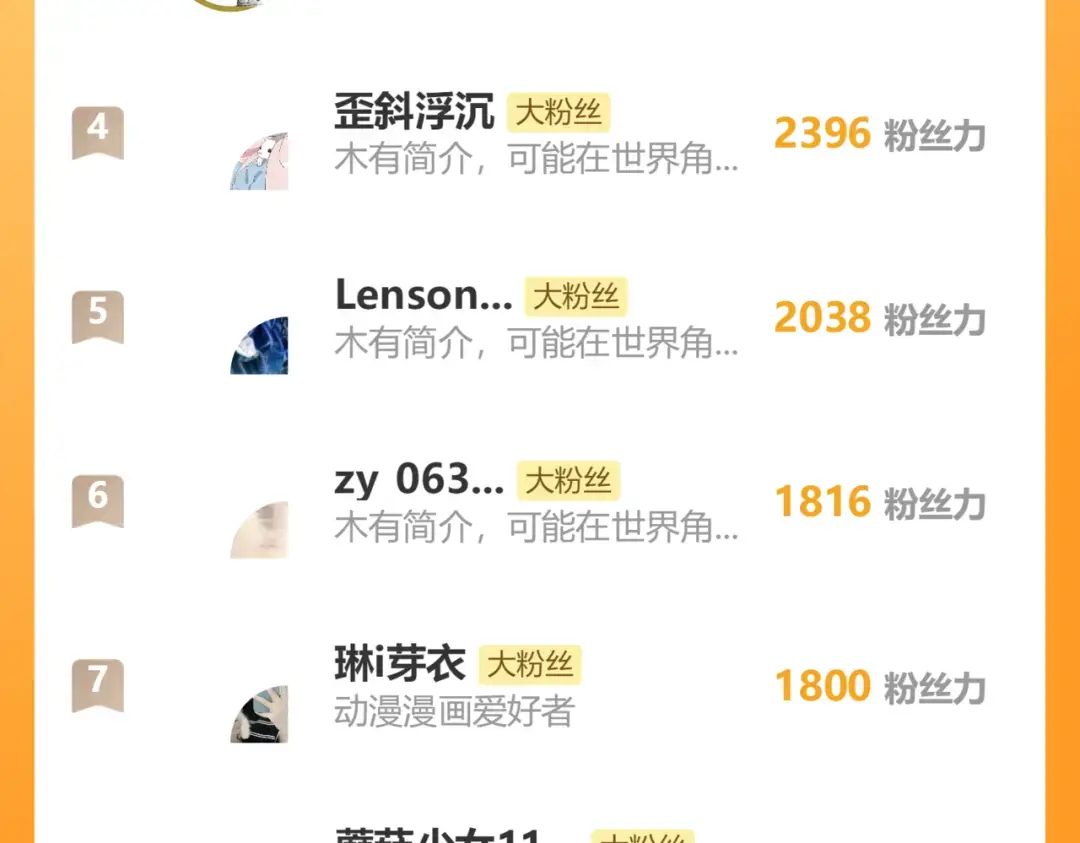The width and height of the screenshot is (1080, 843).
Task: Open the Lenson... fan entry
Action: click(539, 318)
